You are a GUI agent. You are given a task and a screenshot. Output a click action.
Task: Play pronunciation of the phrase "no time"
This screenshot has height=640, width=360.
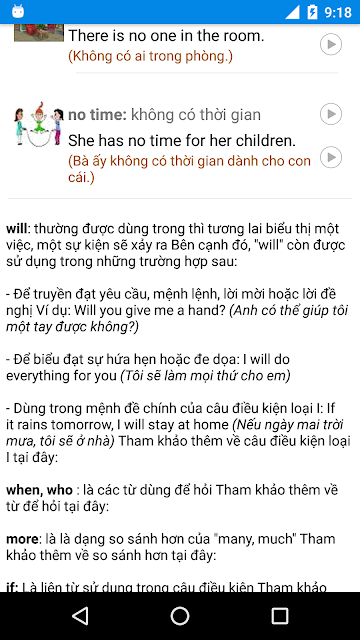tap(331, 114)
